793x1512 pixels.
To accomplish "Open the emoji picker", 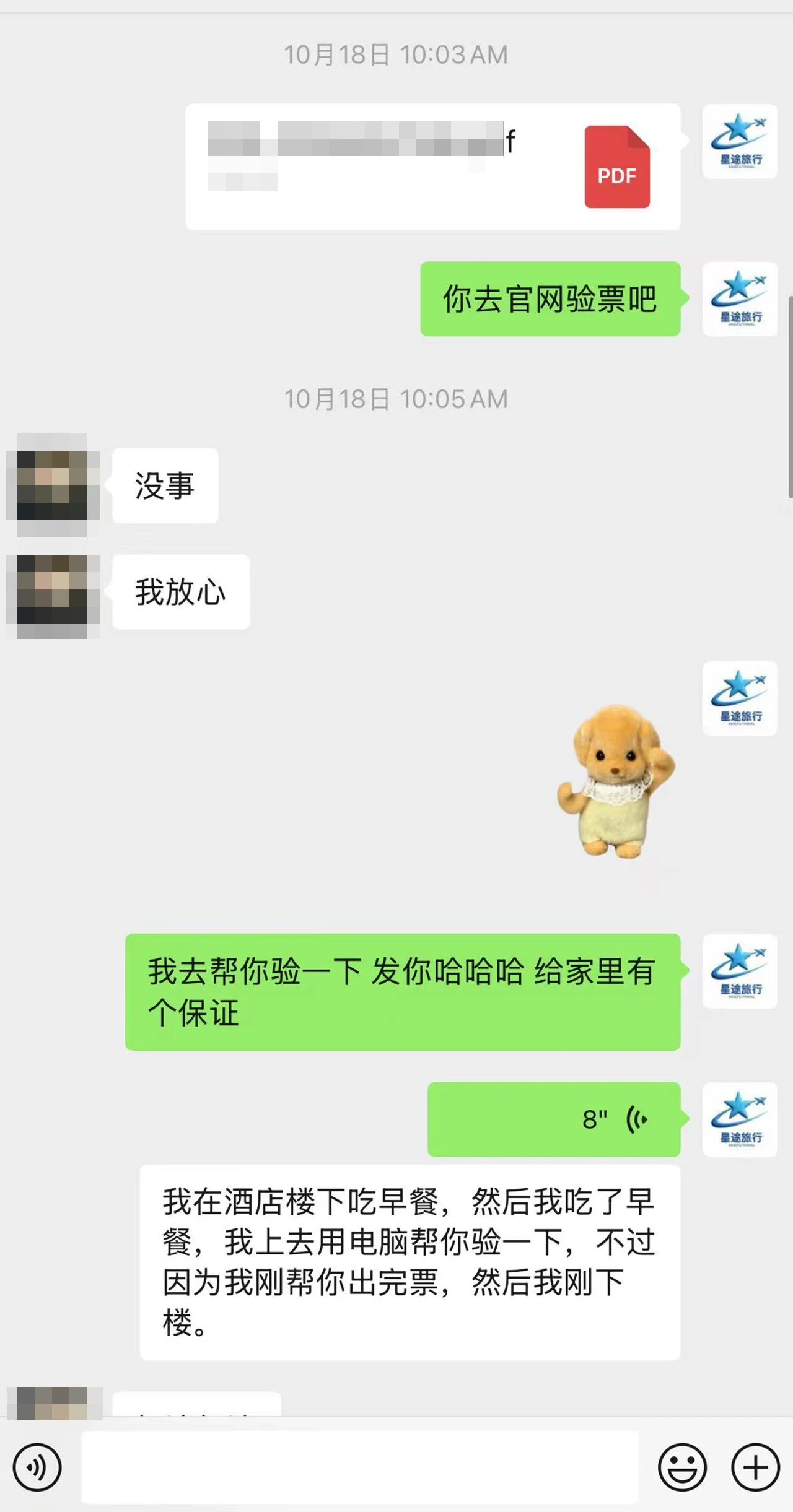I will [x=682, y=1467].
